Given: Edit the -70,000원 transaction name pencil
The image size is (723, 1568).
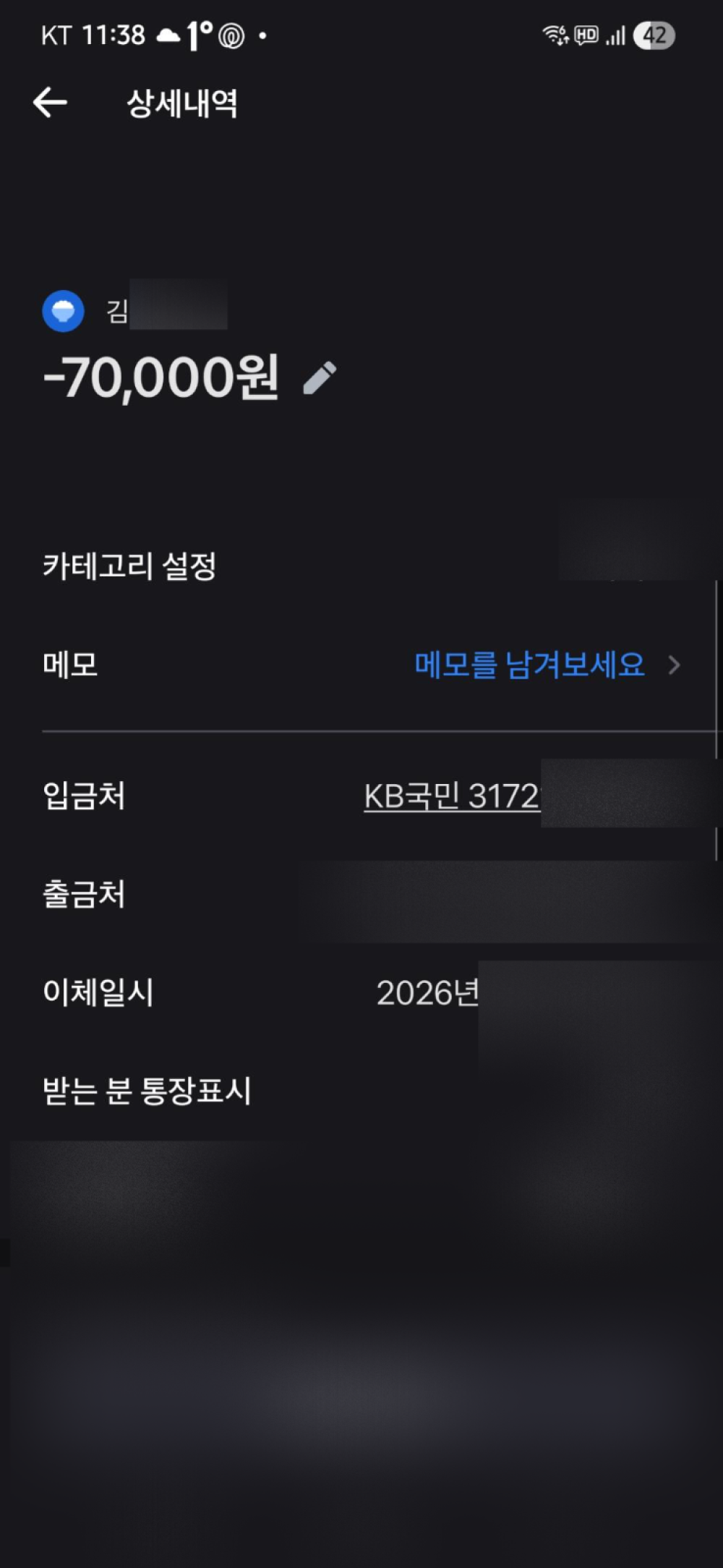Looking at the screenshot, I should [320, 378].
